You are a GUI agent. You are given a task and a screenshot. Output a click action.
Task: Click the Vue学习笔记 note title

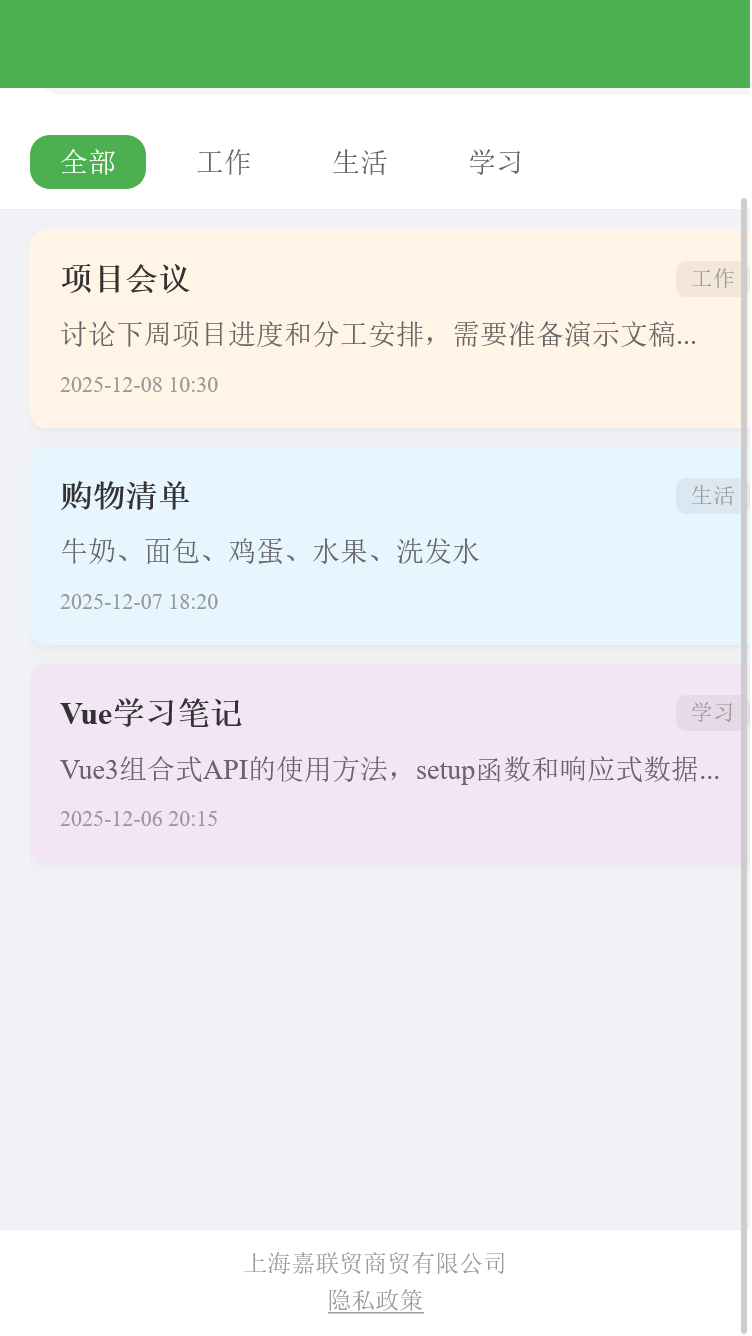150,714
